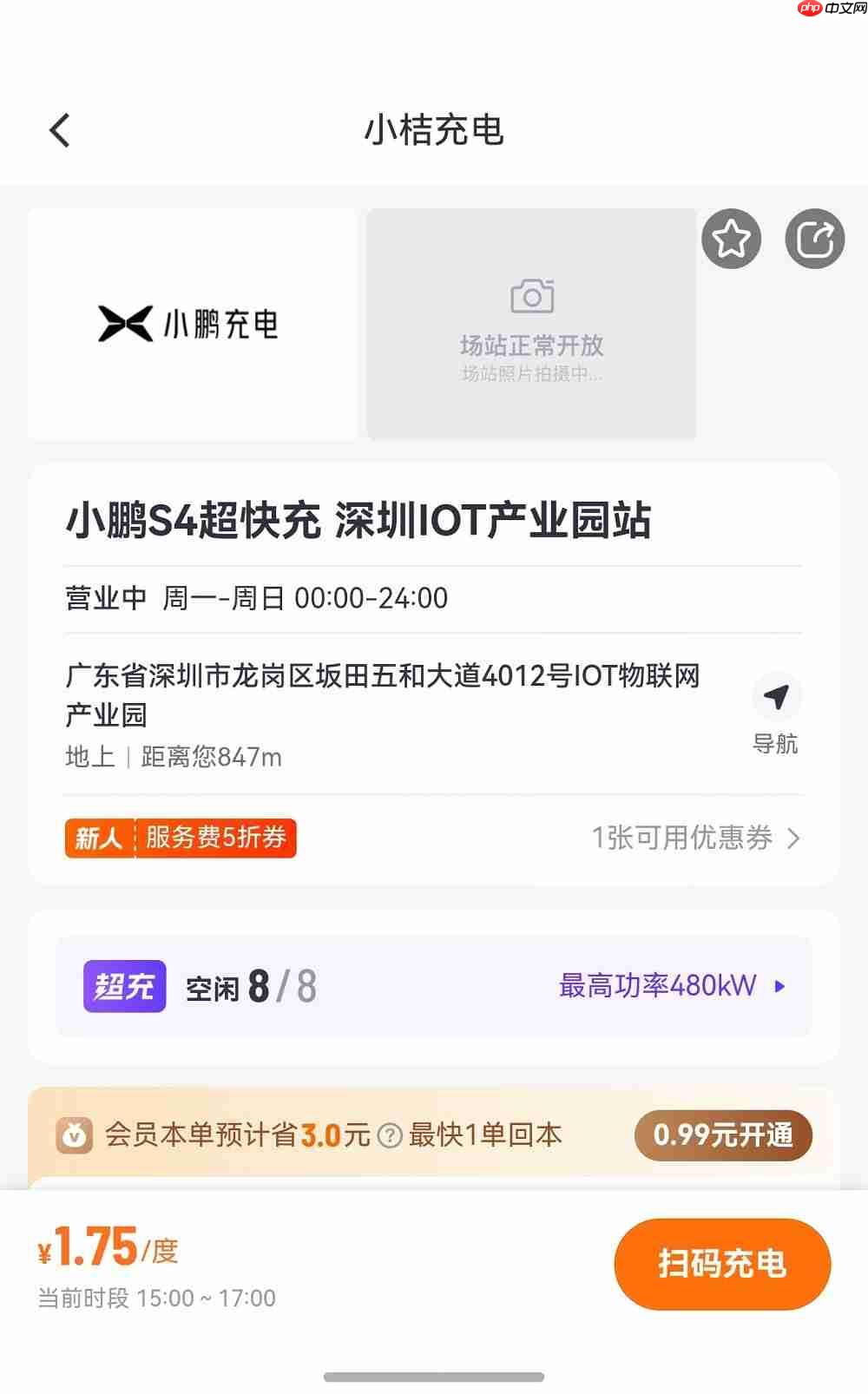The width and height of the screenshot is (868, 1394).
Task: Tap the piggy bank icon in member banner
Action: (75, 1134)
